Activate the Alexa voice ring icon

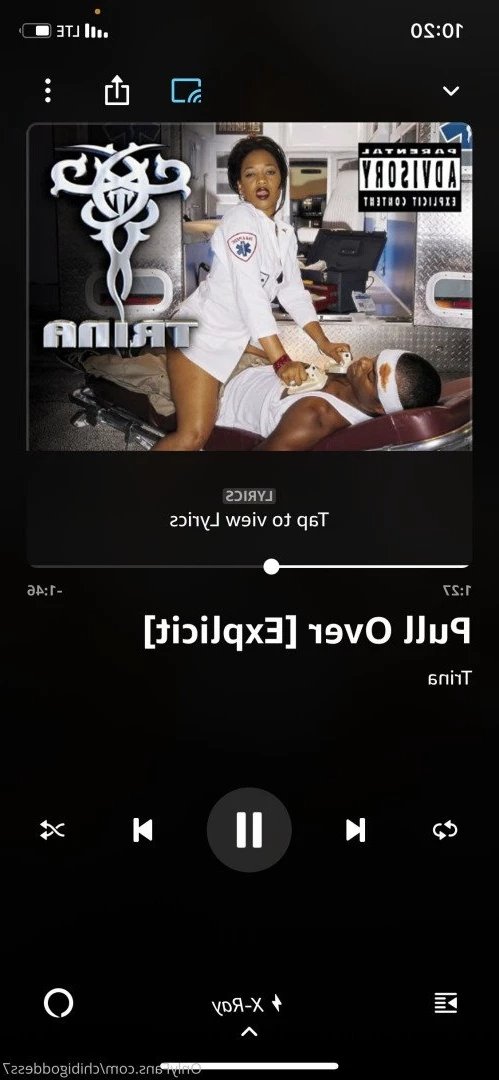coord(59,1003)
